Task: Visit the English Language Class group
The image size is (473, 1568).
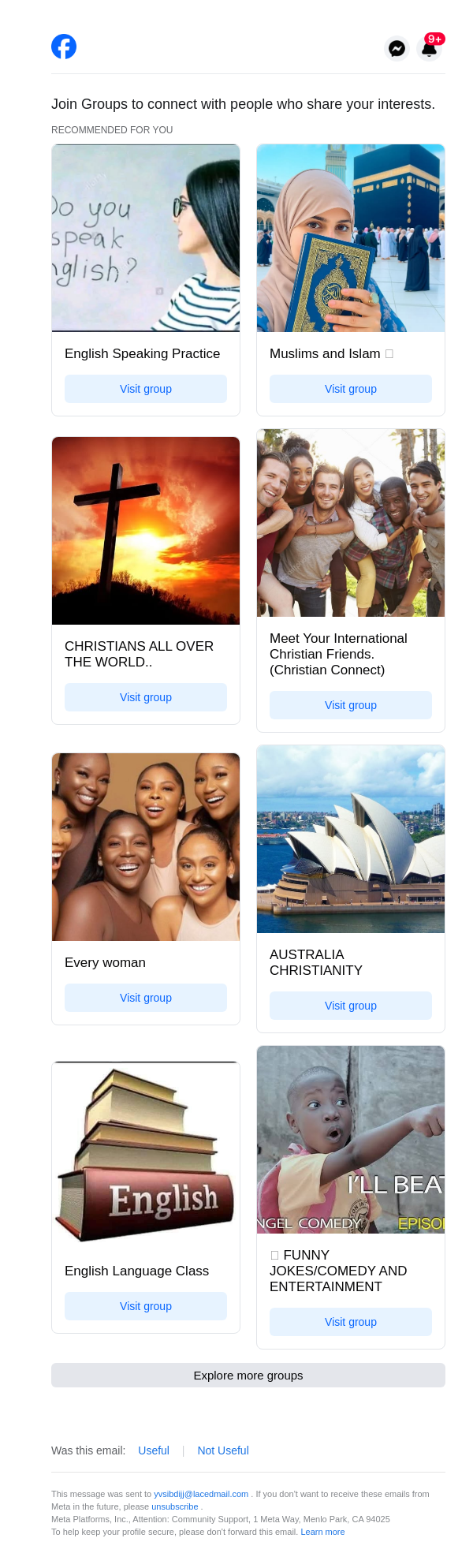Action: (x=146, y=1306)
